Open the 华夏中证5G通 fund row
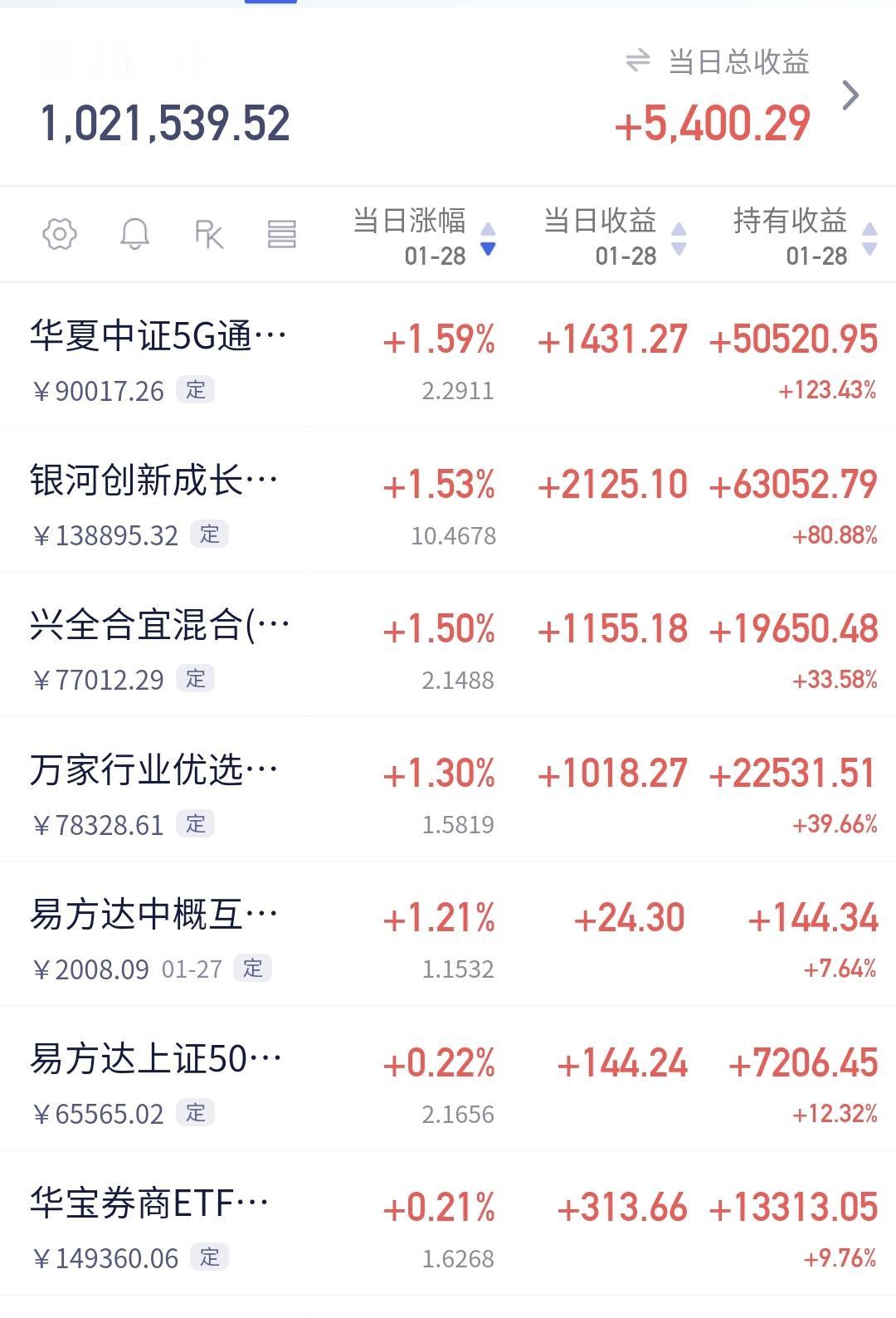 (448, 355)
